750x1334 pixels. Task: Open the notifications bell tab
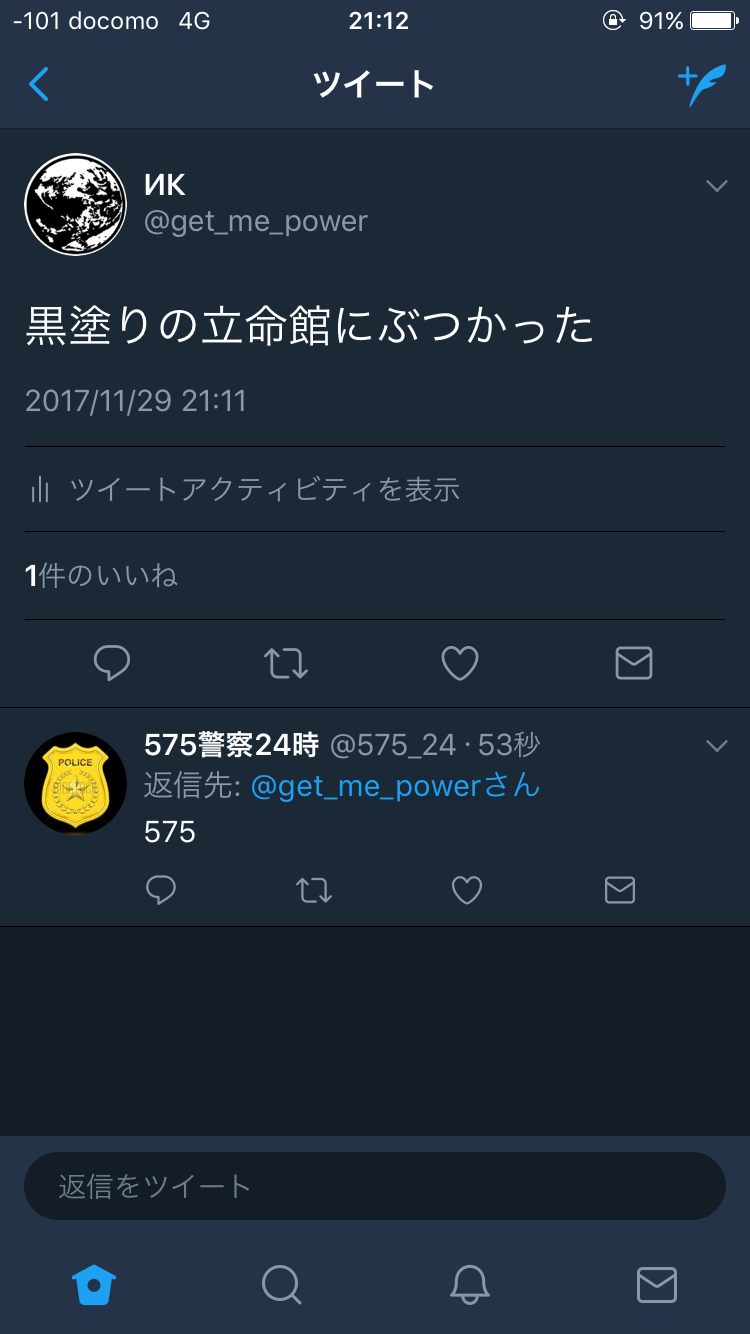(469, 1284)
